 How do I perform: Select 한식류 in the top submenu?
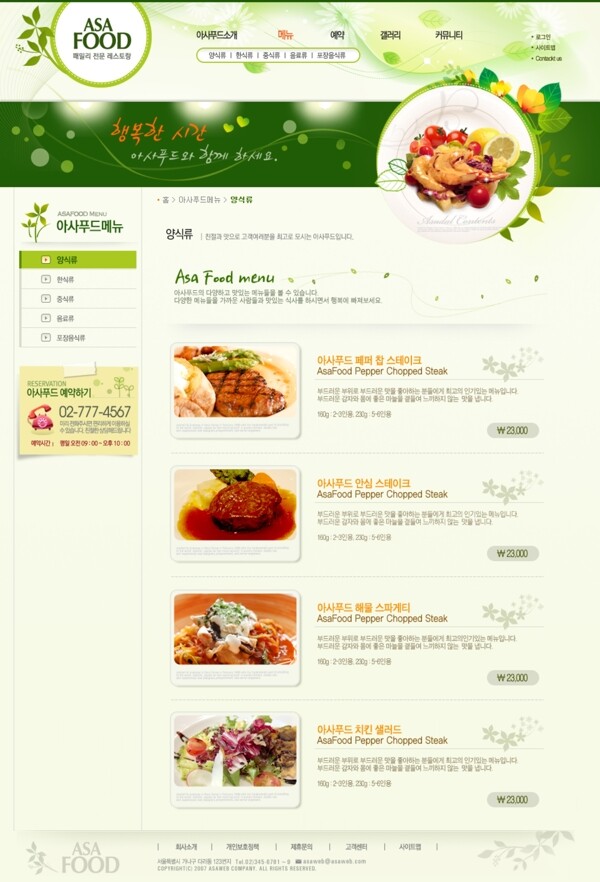pyautogui.click(x=244, y=56)
